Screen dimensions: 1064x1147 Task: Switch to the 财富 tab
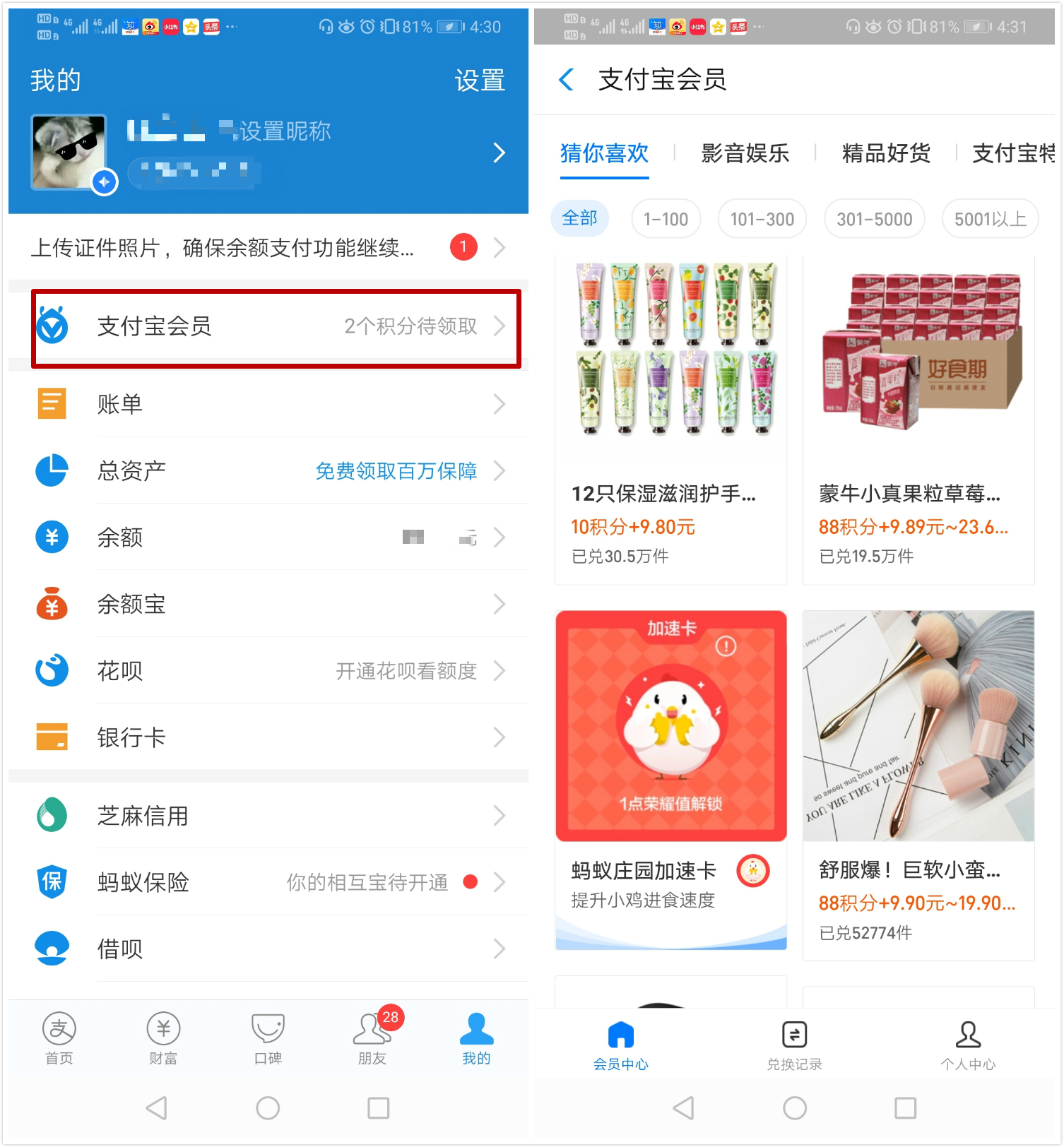163,1038
